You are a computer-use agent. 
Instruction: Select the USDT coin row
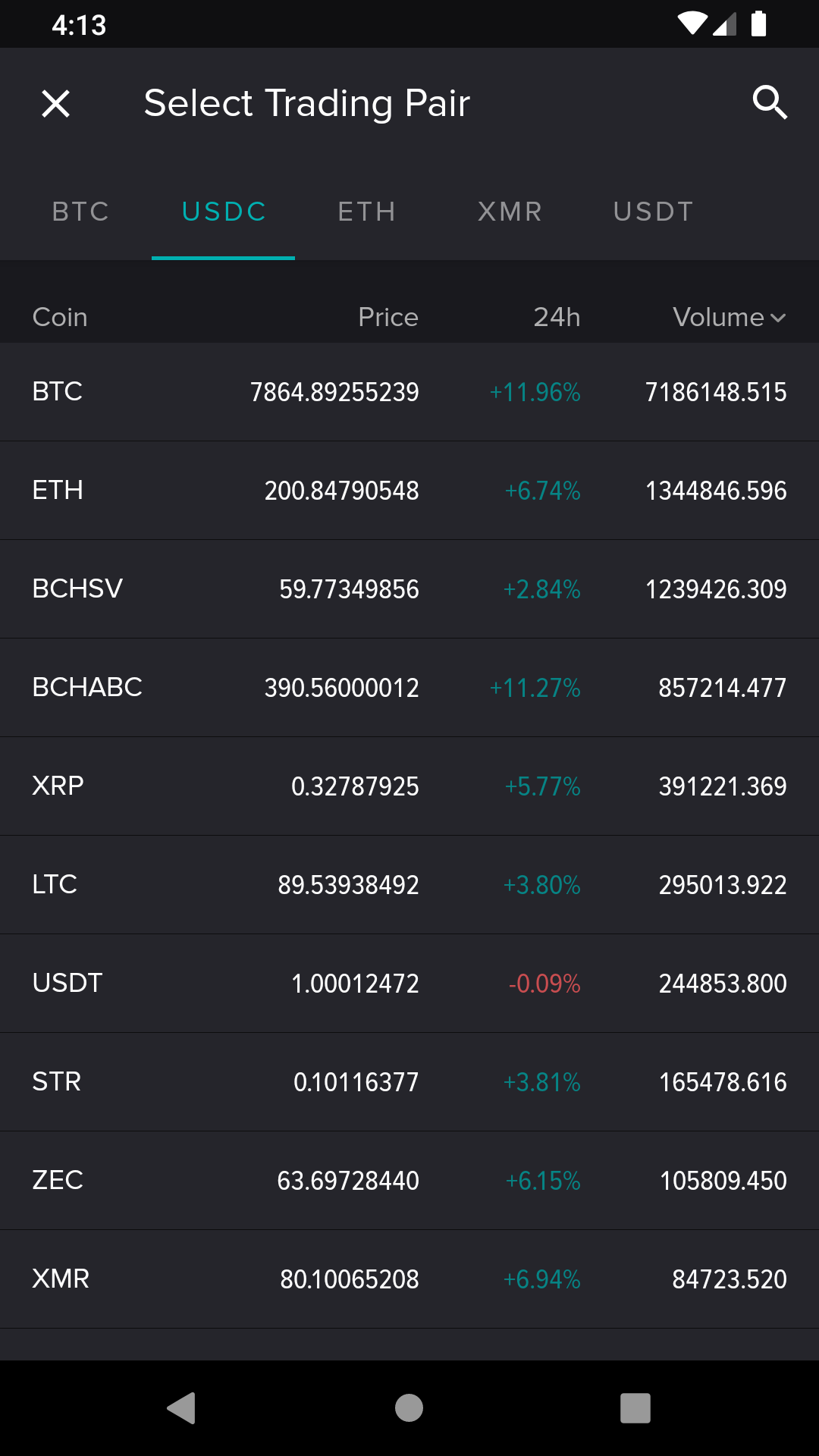(x=409, y=984)
